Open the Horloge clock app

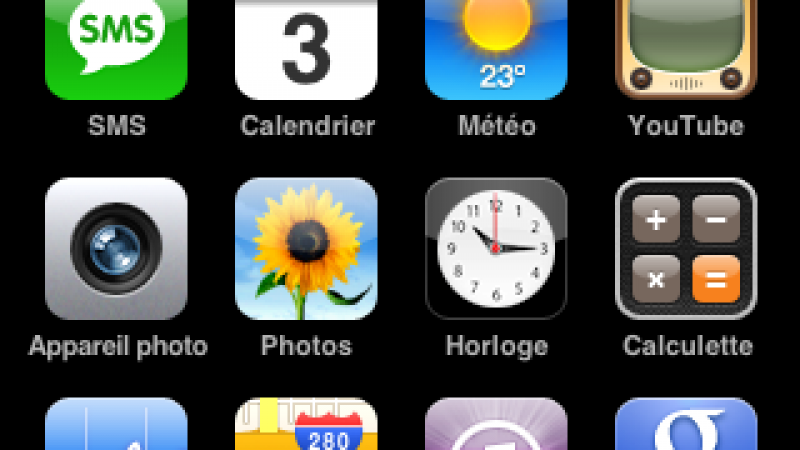tap(496, 249)
